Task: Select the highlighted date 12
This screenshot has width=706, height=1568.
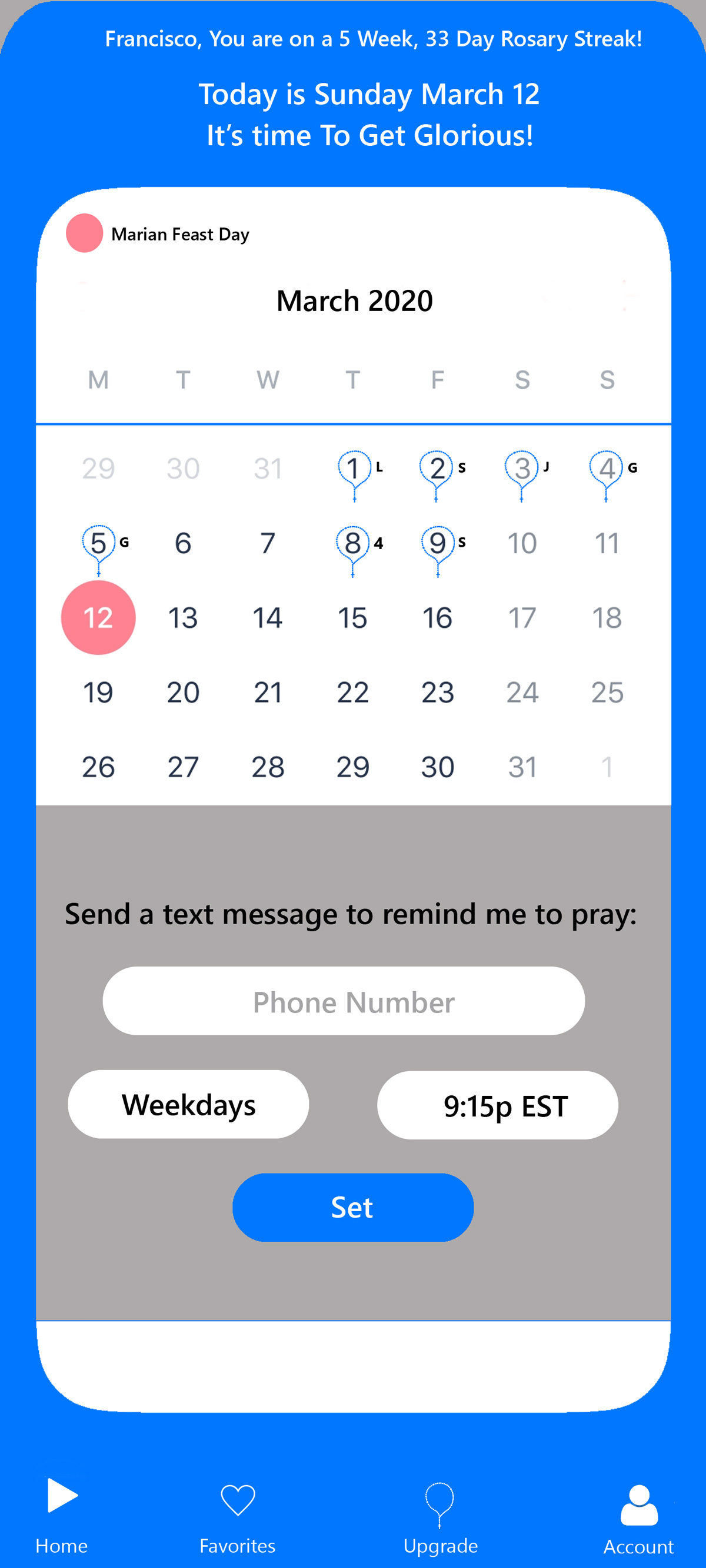Action: (98, 618)
